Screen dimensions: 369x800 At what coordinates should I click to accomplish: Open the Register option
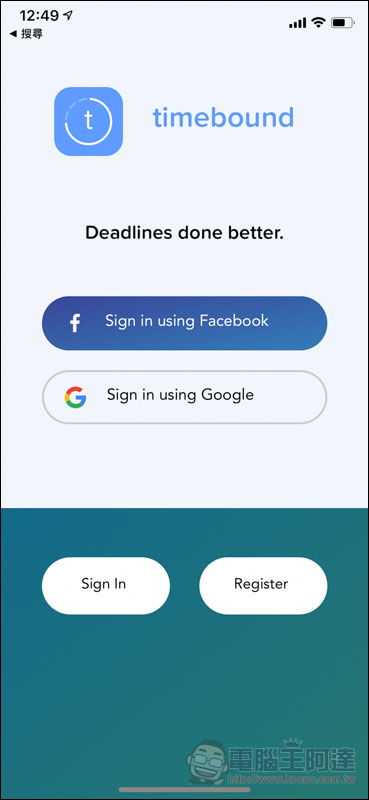(263, 585)
